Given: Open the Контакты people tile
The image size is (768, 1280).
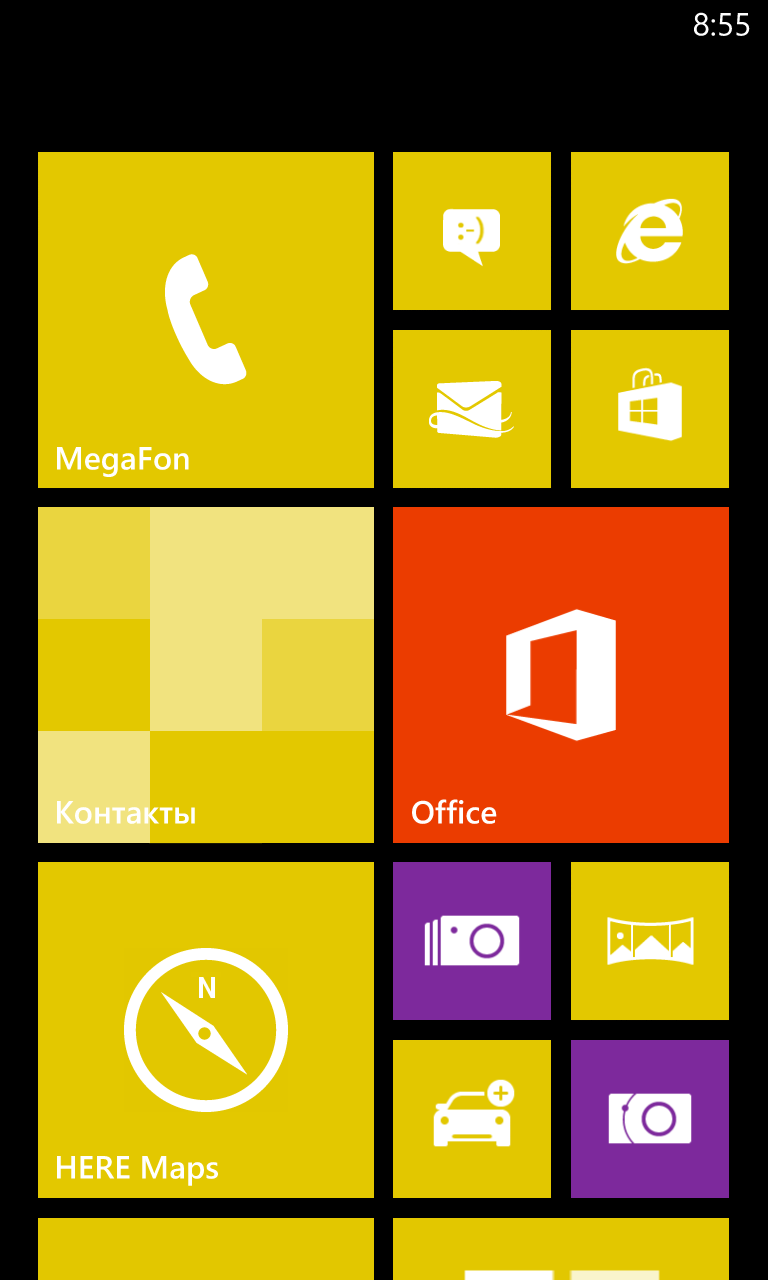Looking at the screenshot, I should [205, 674].
